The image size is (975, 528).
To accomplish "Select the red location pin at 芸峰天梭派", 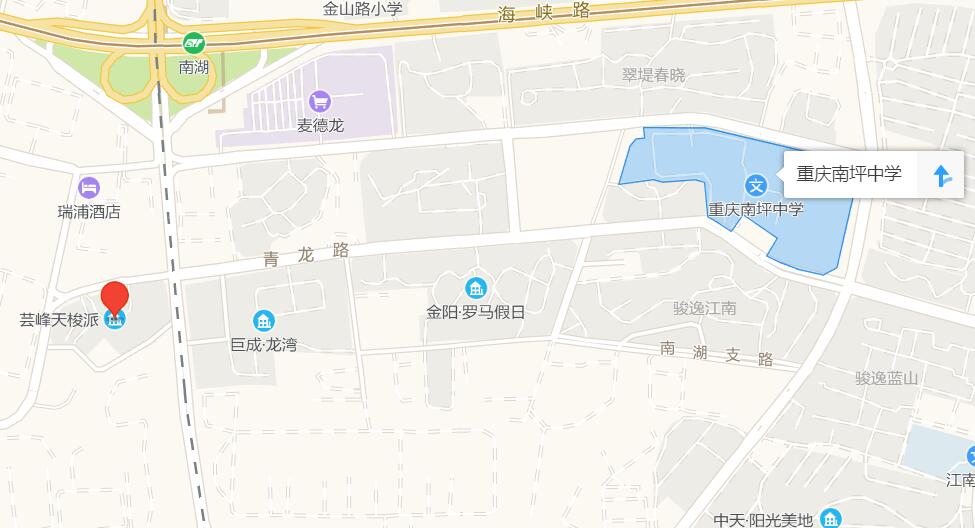I will click(x=116, y=300).
